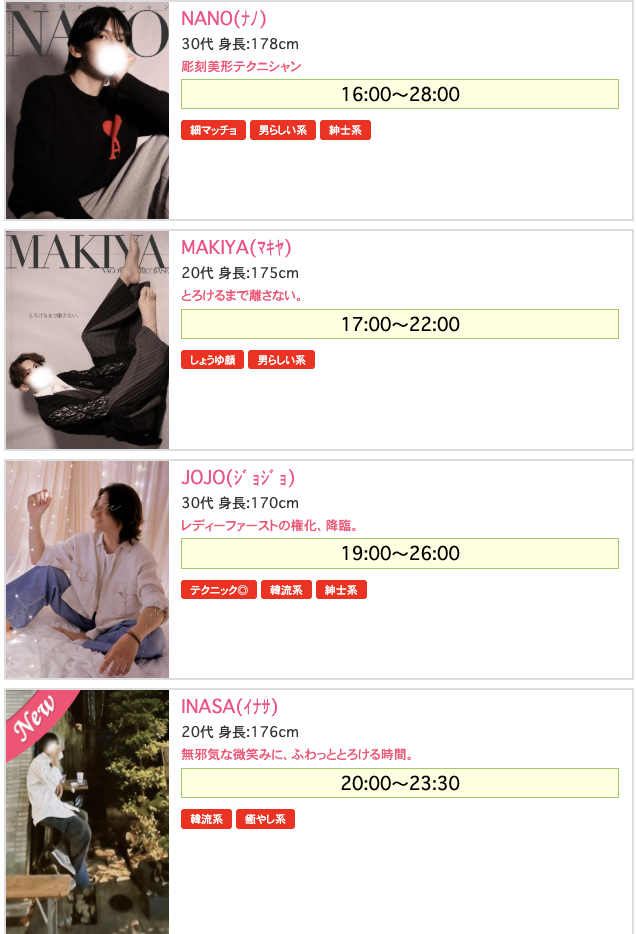Screen dimensions: 636x934
Task: Open the MAKIYA(マキヤ) name link
Action: tap(236, 248)
